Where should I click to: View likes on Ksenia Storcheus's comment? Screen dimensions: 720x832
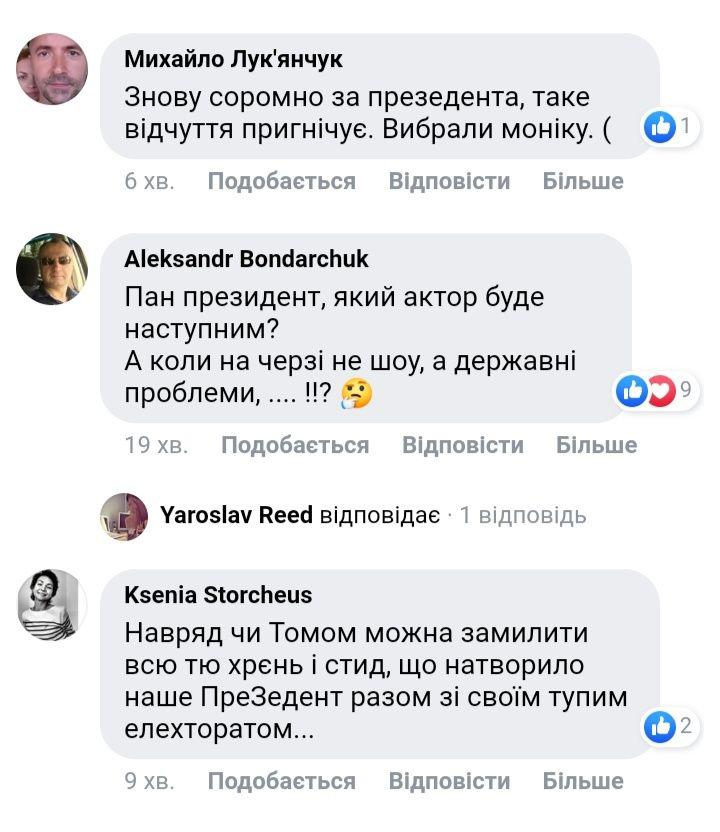tap(670, 727)
